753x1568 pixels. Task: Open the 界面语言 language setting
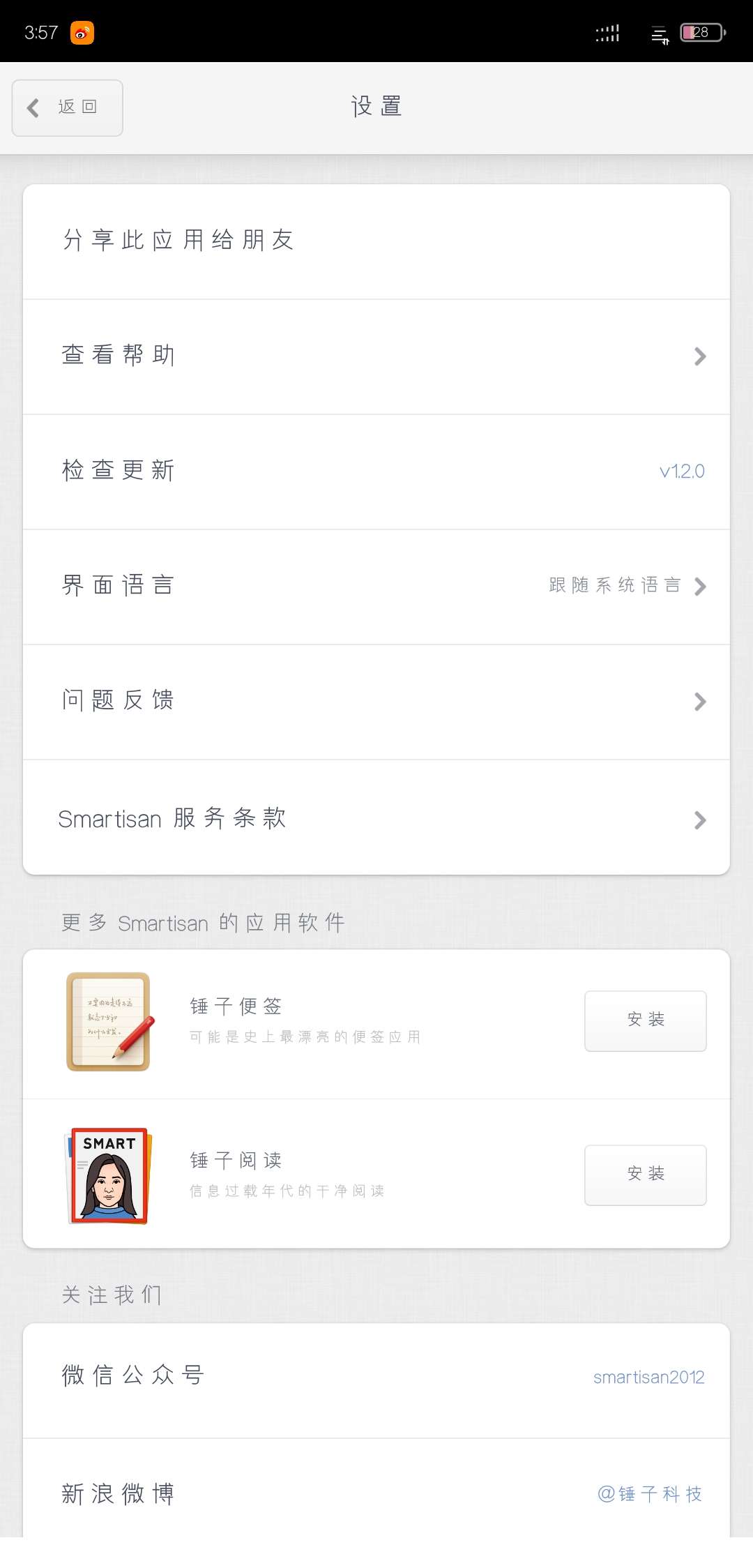point(376,586)
